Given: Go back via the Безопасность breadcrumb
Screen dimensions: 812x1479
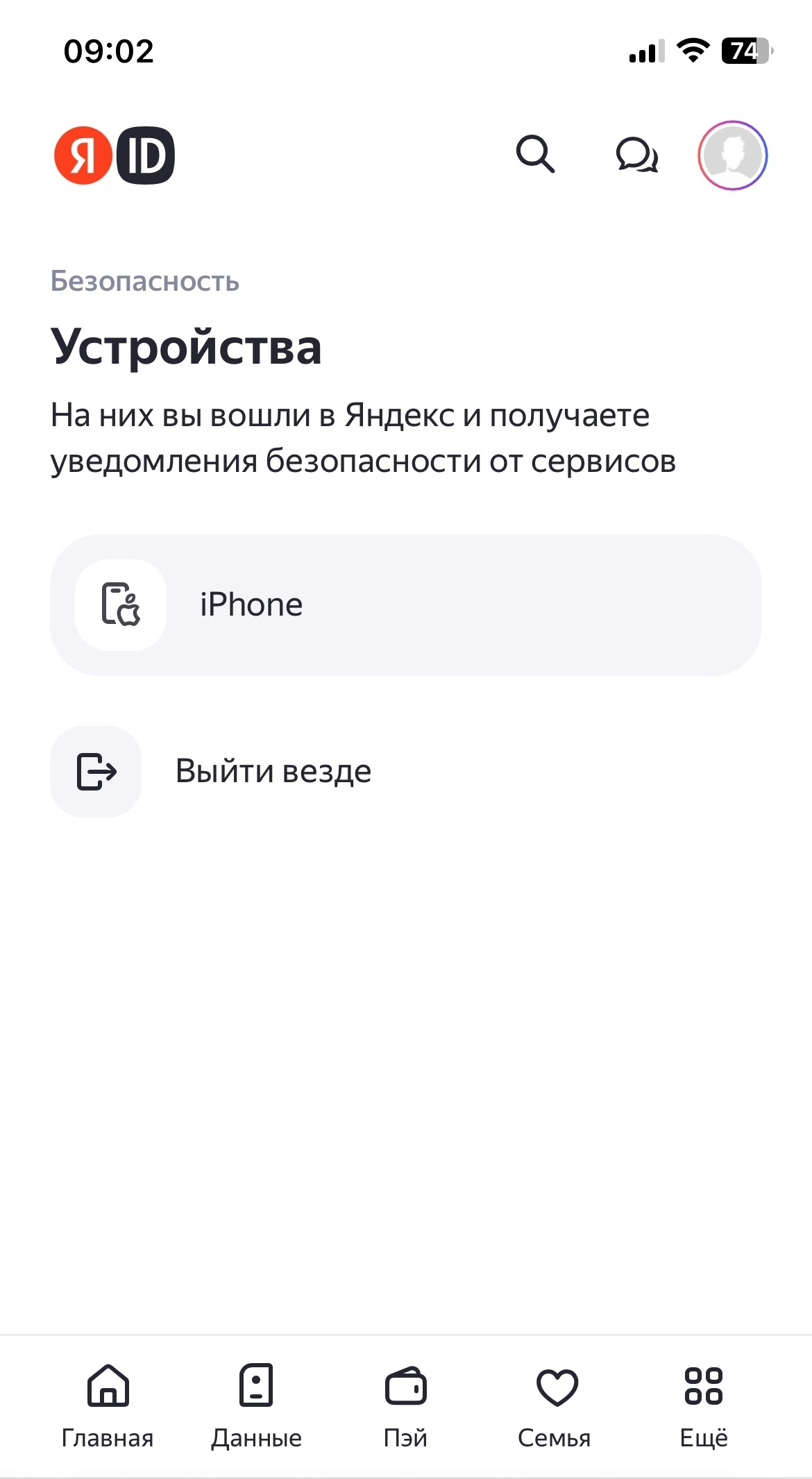Looking at the screenshot, I should tap(144, 281).
